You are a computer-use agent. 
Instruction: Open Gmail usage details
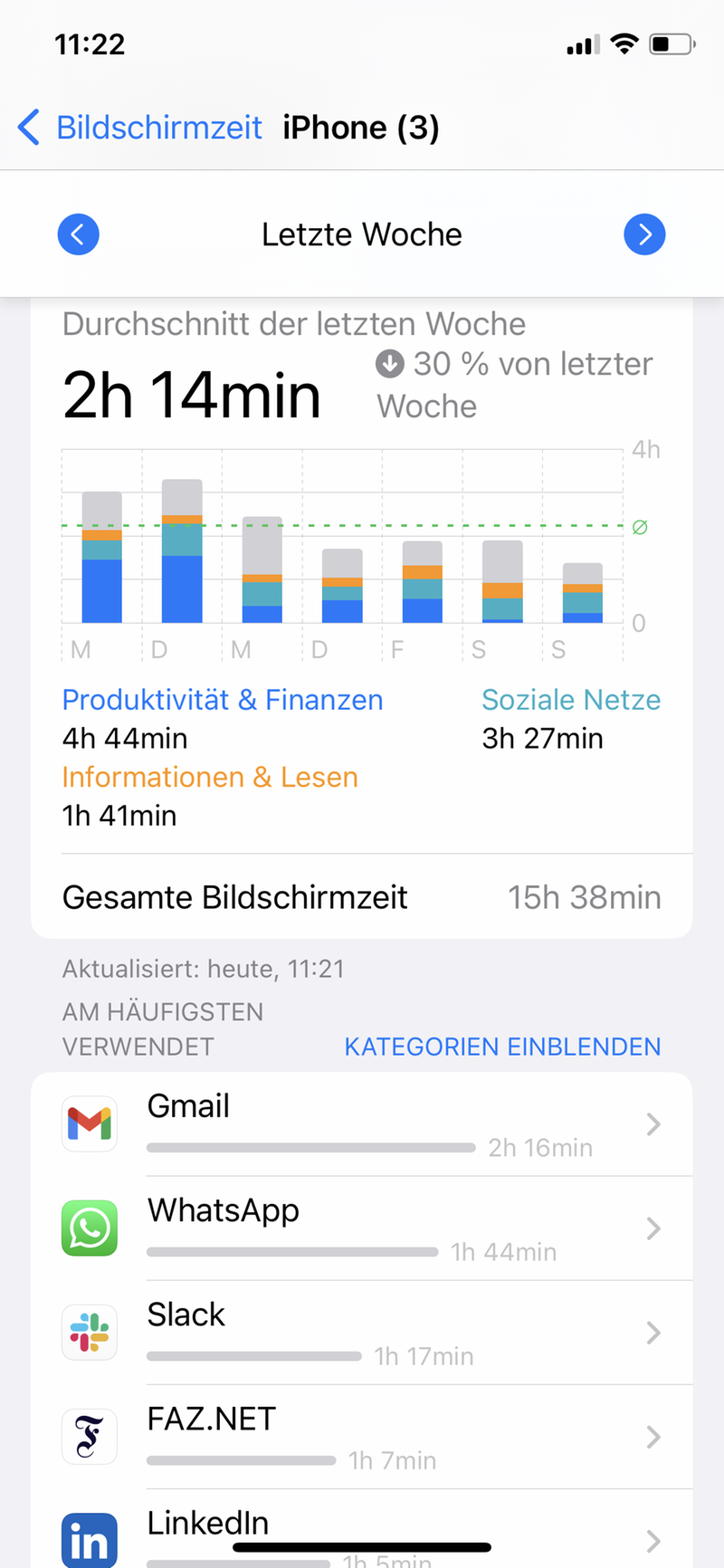tap(362, 1124)
